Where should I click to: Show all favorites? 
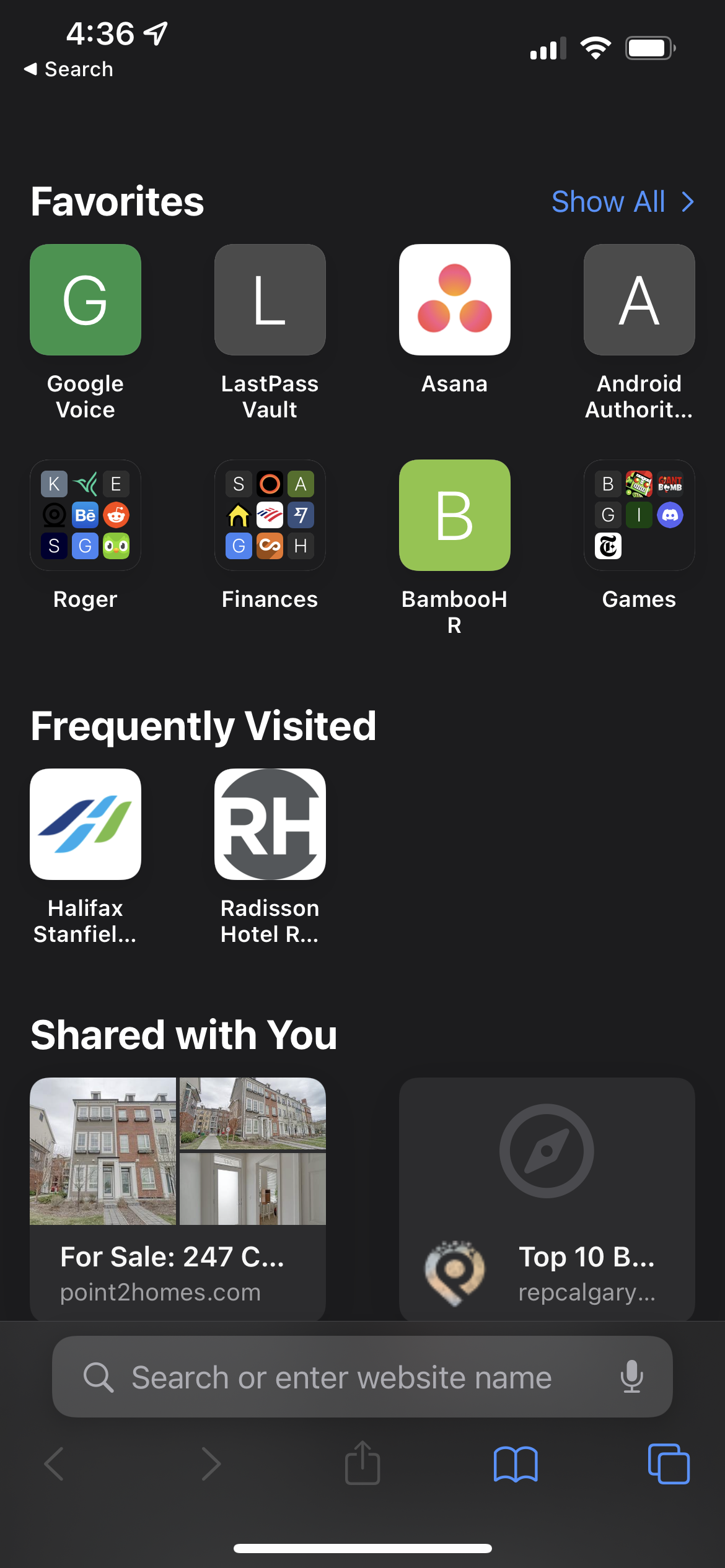click(622, 202)
